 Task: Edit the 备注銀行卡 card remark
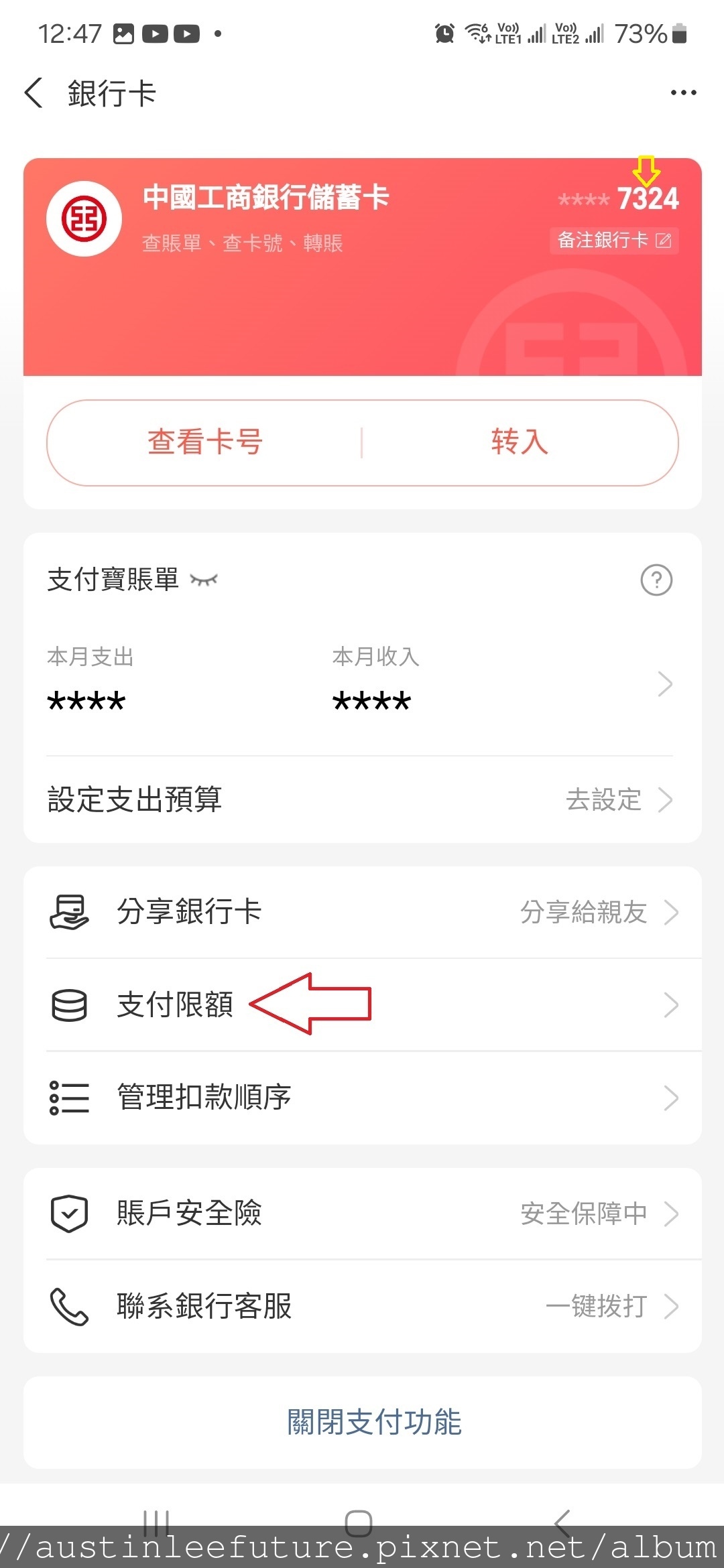(615, 240)
